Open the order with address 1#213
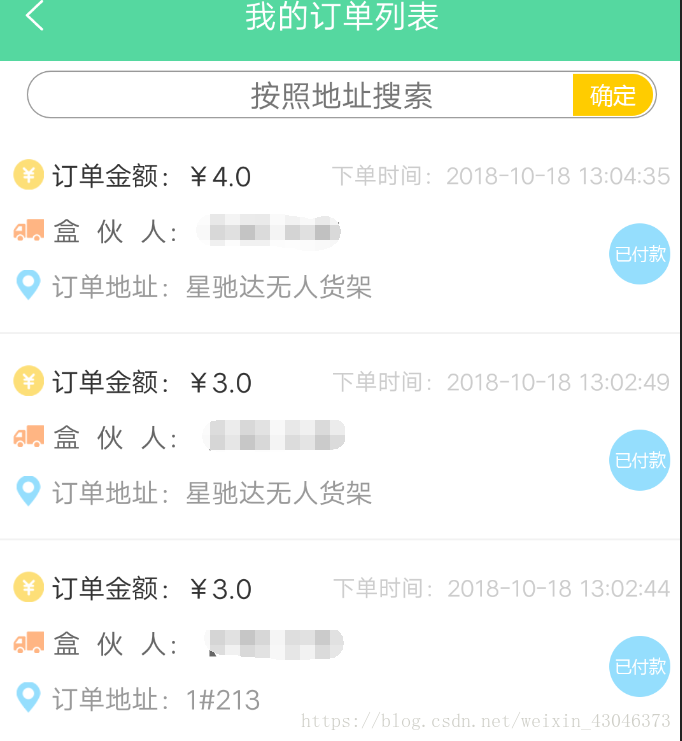Image resolution: width=682 pixels, height=741 pixels. click(x=340, y=645)
